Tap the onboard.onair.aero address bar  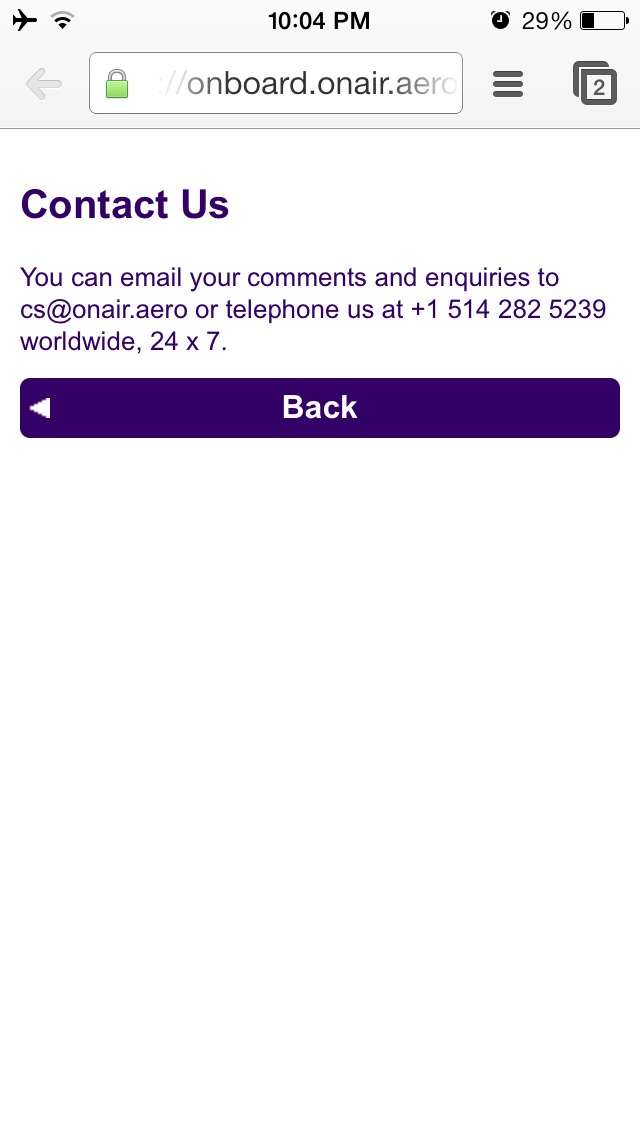[275, 83]
